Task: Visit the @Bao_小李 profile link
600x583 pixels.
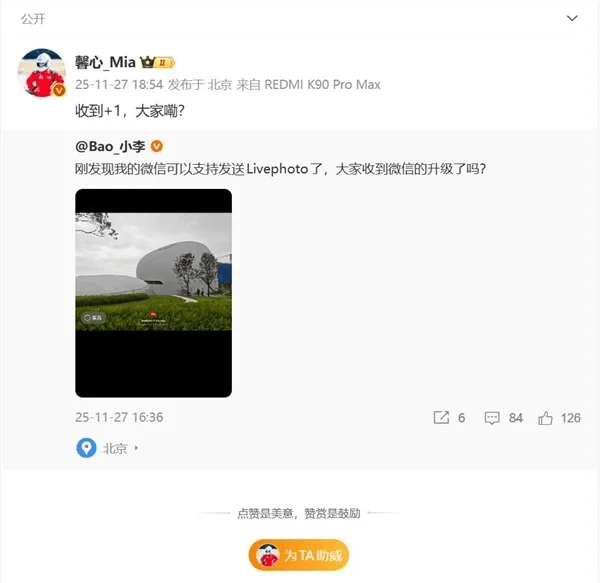Action: 111,145
